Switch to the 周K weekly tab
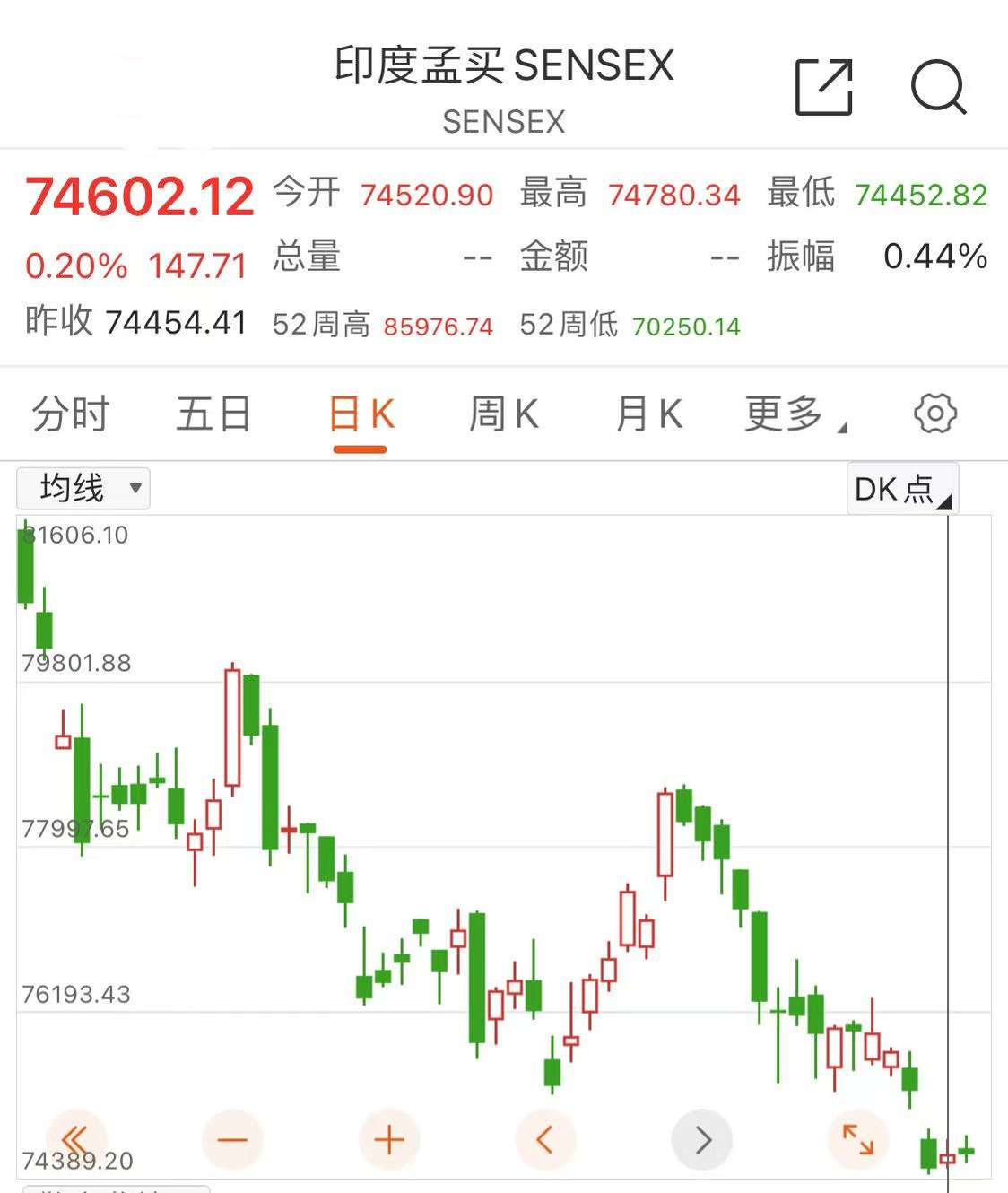 [505, 414]
